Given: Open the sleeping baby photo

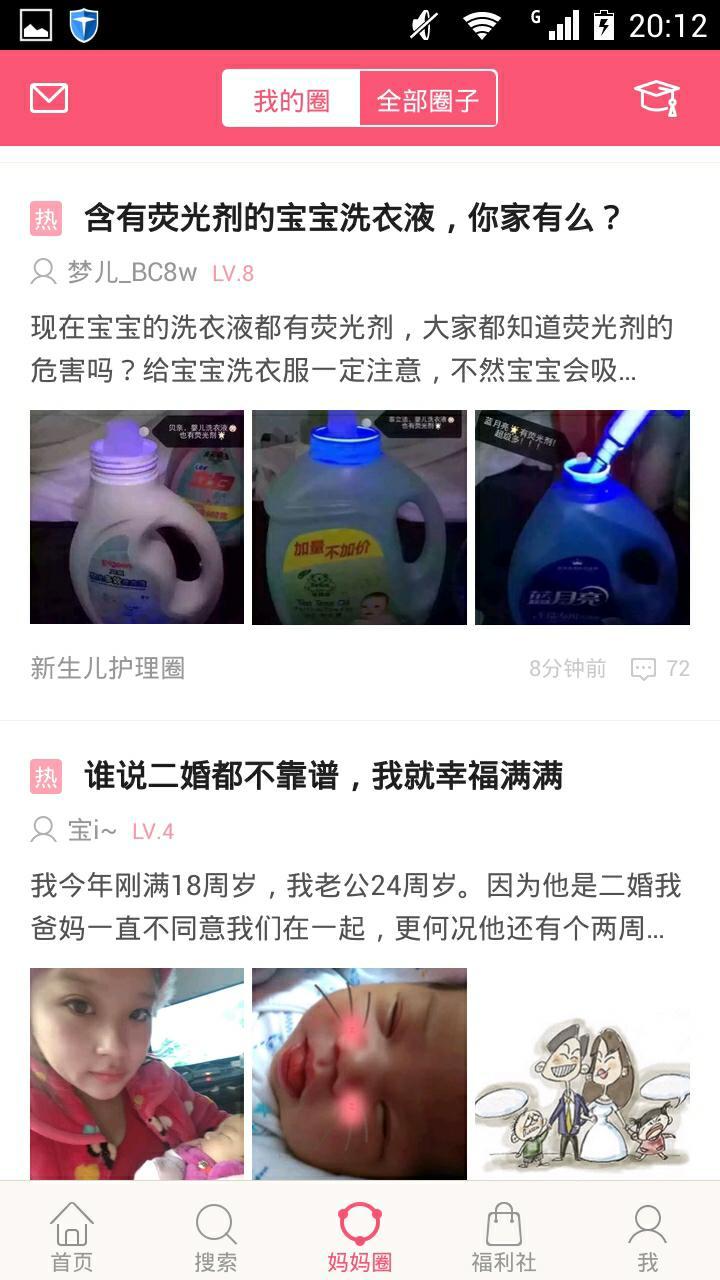Looking at the screenshot, I should tap(359, 1073).
